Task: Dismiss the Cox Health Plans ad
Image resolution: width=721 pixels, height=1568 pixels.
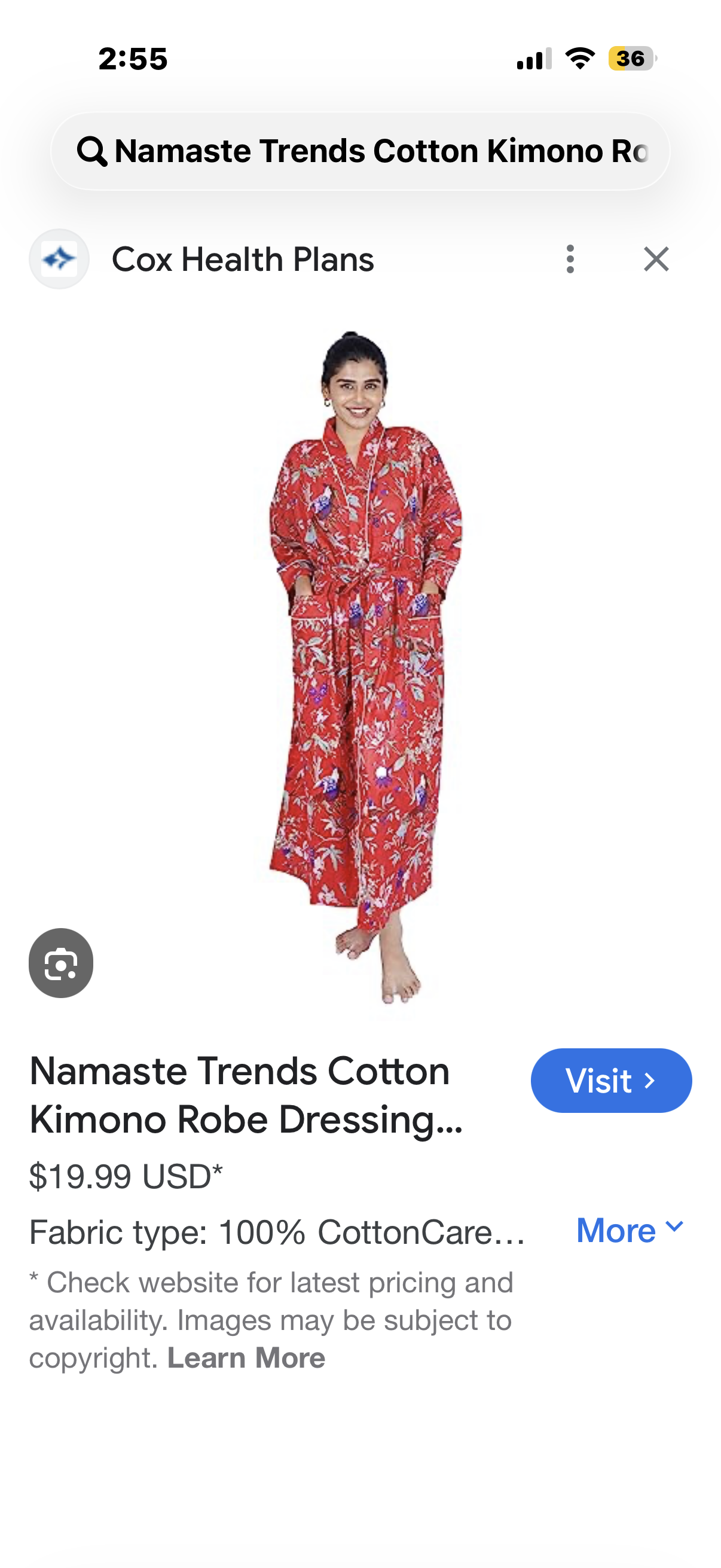Action: click(656, 260)
